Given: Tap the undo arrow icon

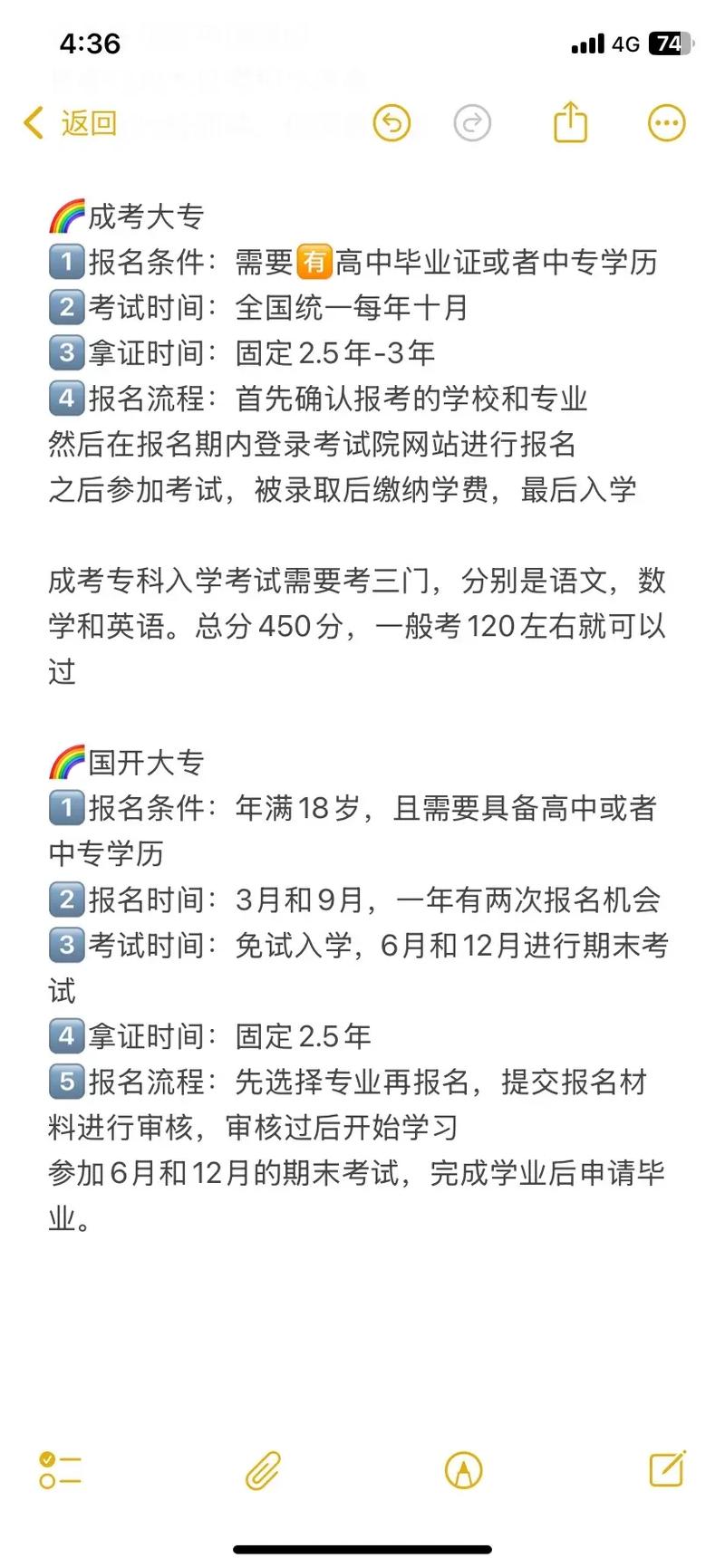Looking at the screenshot, I should (x=391, y=122).
